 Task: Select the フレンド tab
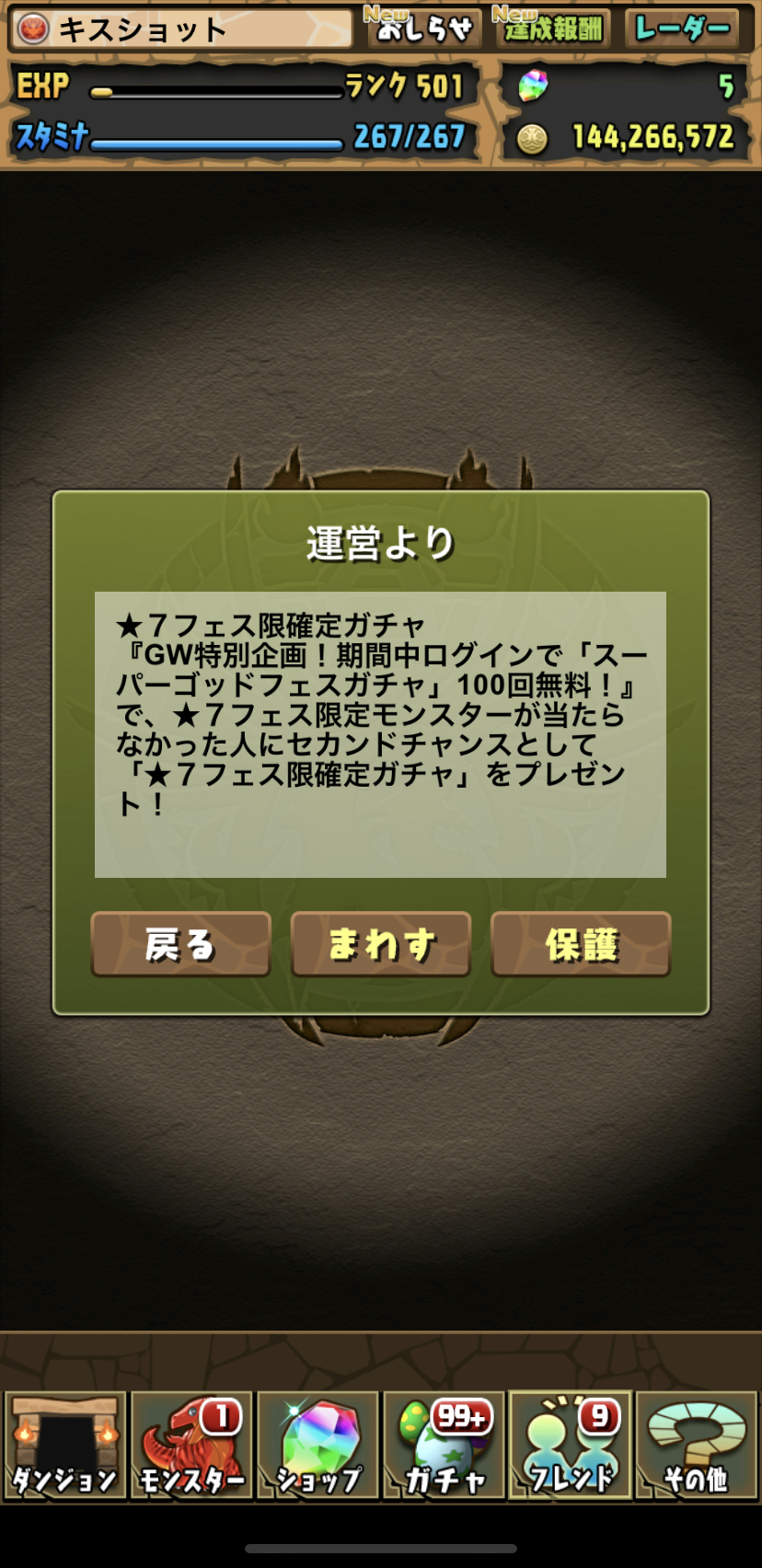pos(571,1446)
